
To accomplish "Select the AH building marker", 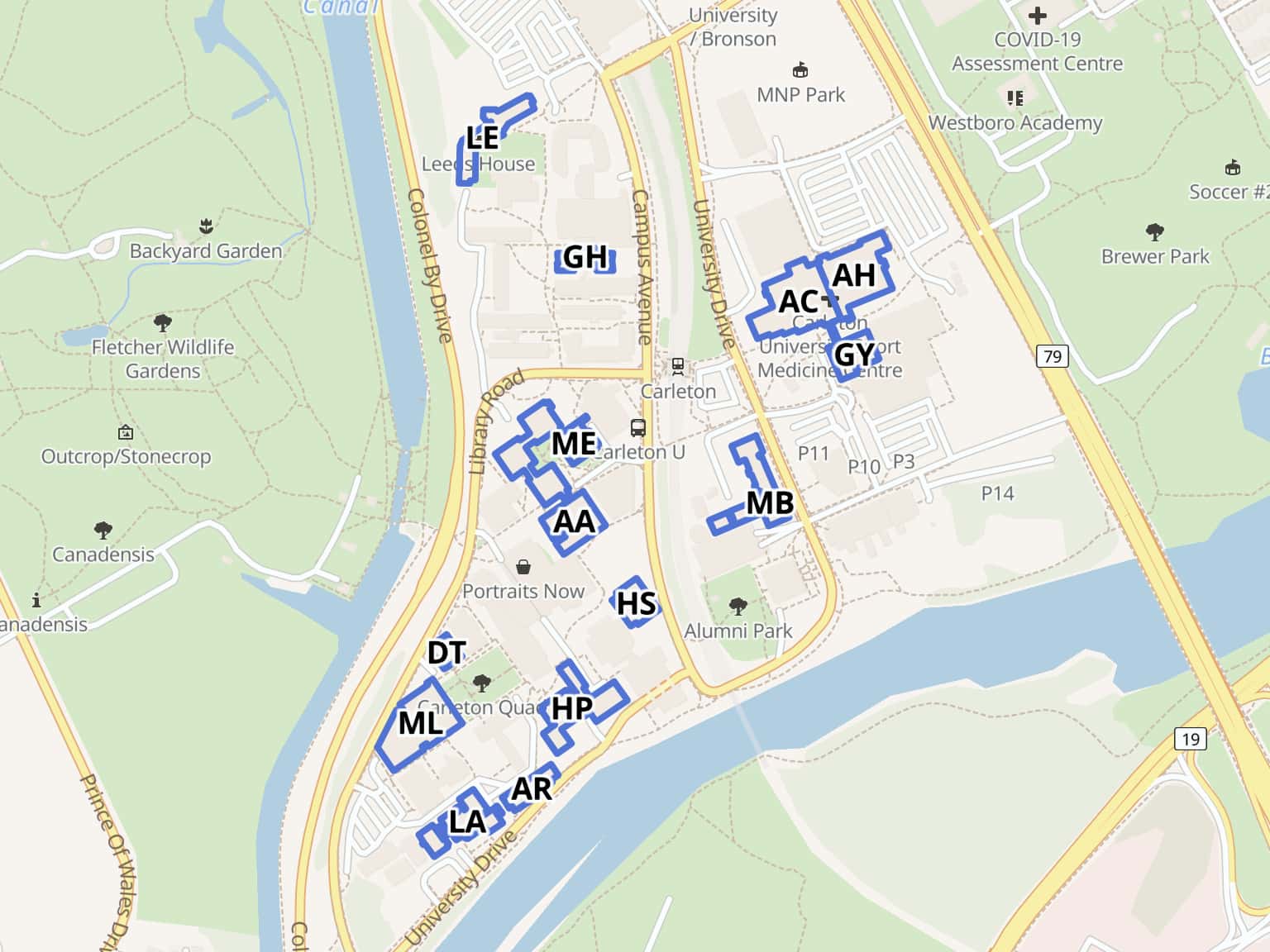I will [x=854, y=275].
